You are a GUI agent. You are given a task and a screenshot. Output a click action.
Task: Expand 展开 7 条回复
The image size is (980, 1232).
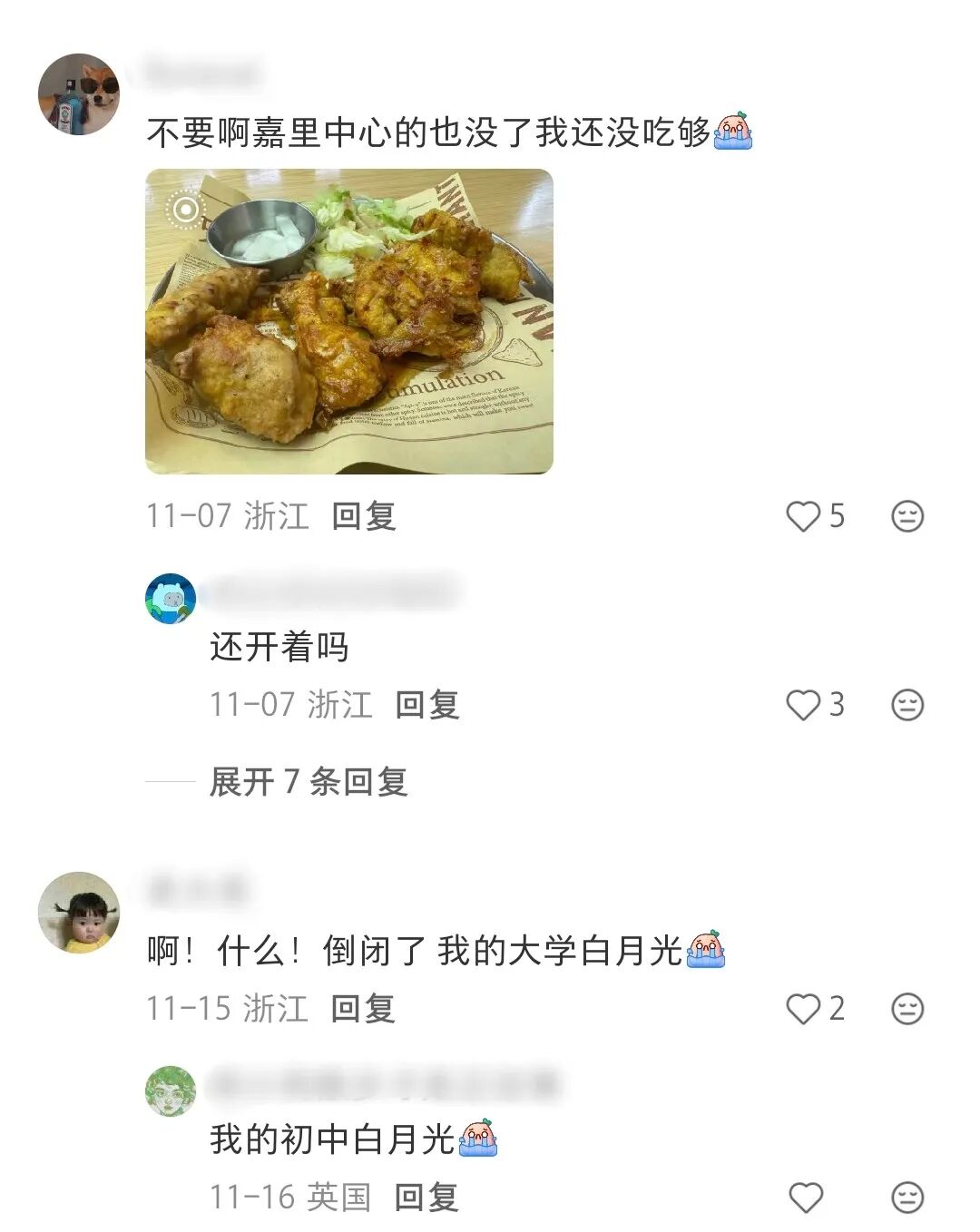pos(309,781)
